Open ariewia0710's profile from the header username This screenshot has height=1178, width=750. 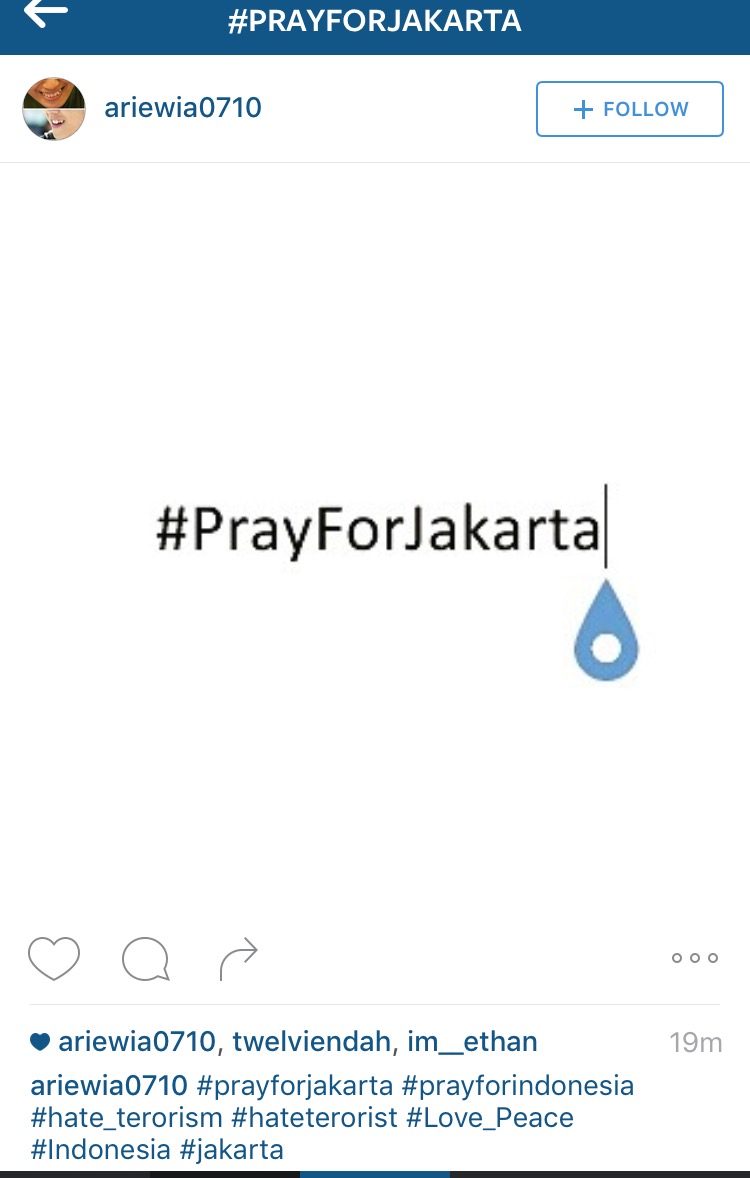pos(183,108)
